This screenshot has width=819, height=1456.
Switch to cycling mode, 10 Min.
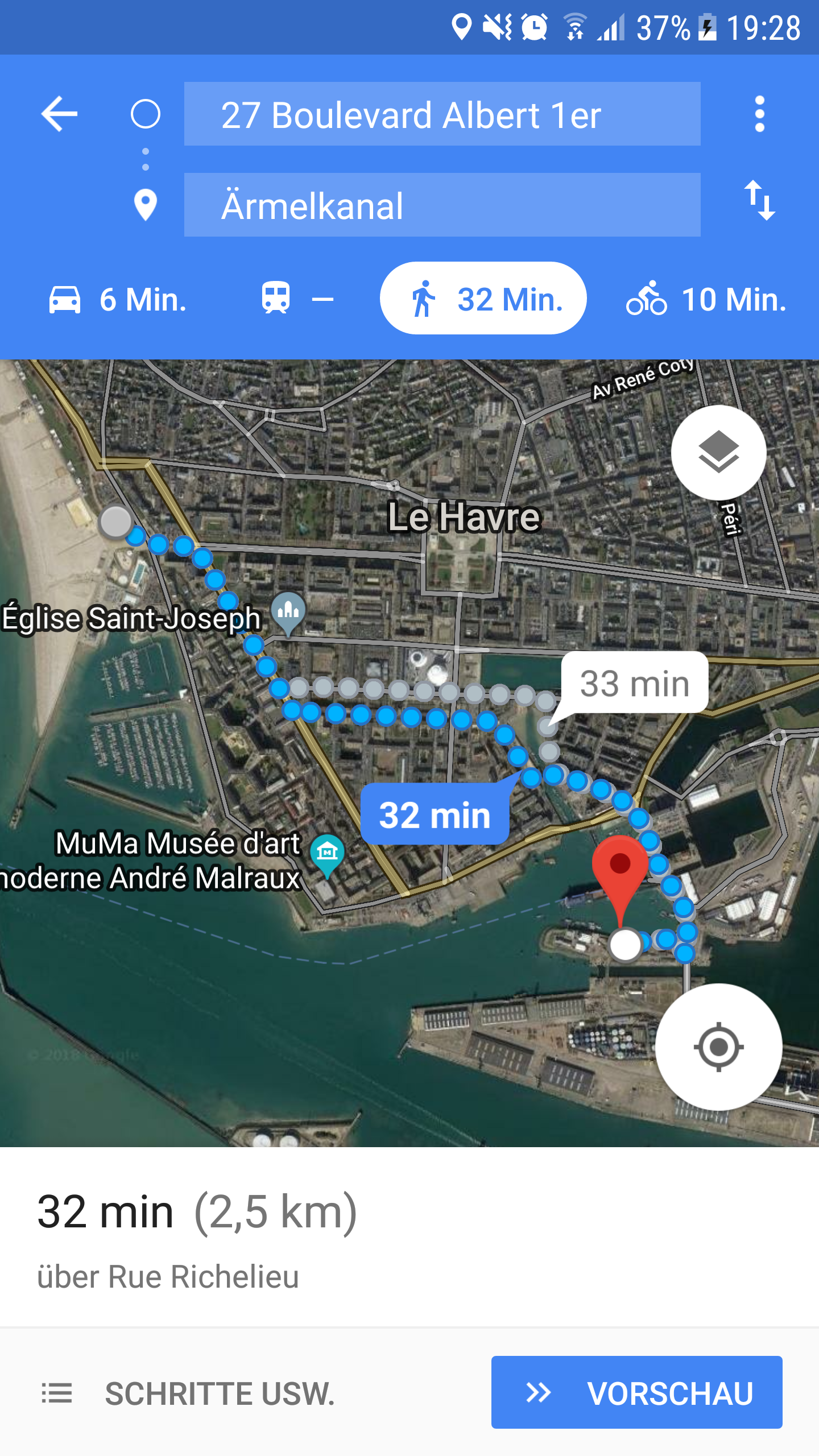[x=706, y=299]
